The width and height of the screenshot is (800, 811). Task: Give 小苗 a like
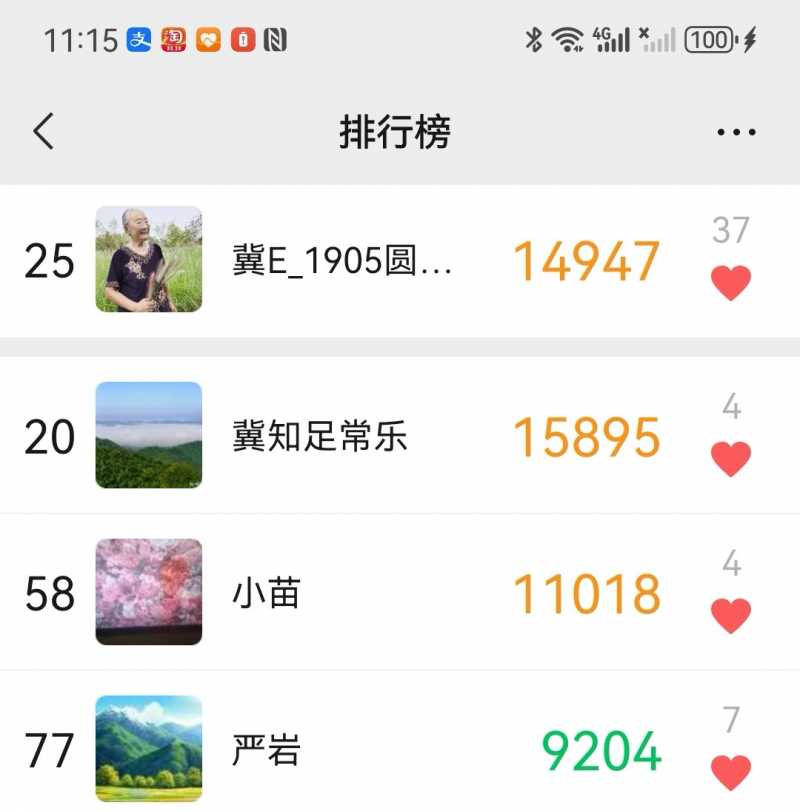[x=731, y=616]
